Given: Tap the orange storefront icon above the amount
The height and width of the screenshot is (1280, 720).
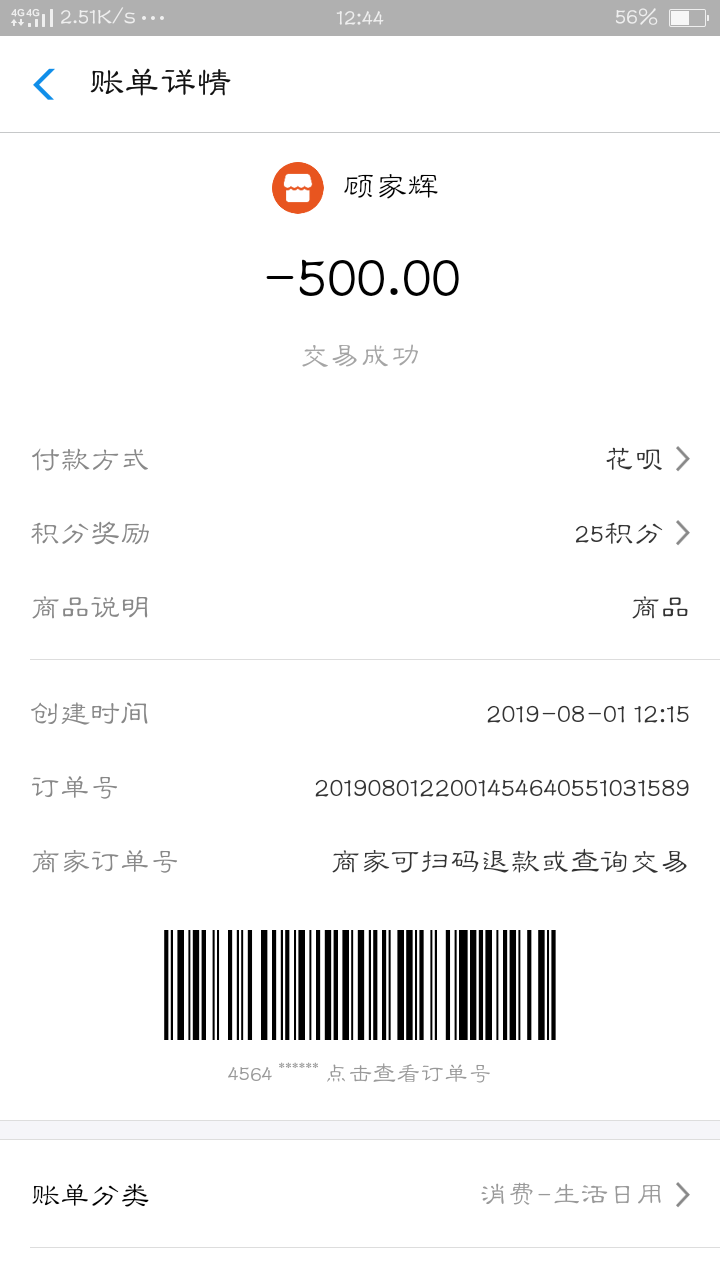Looking at the screenshot, I should coord(296,186).
